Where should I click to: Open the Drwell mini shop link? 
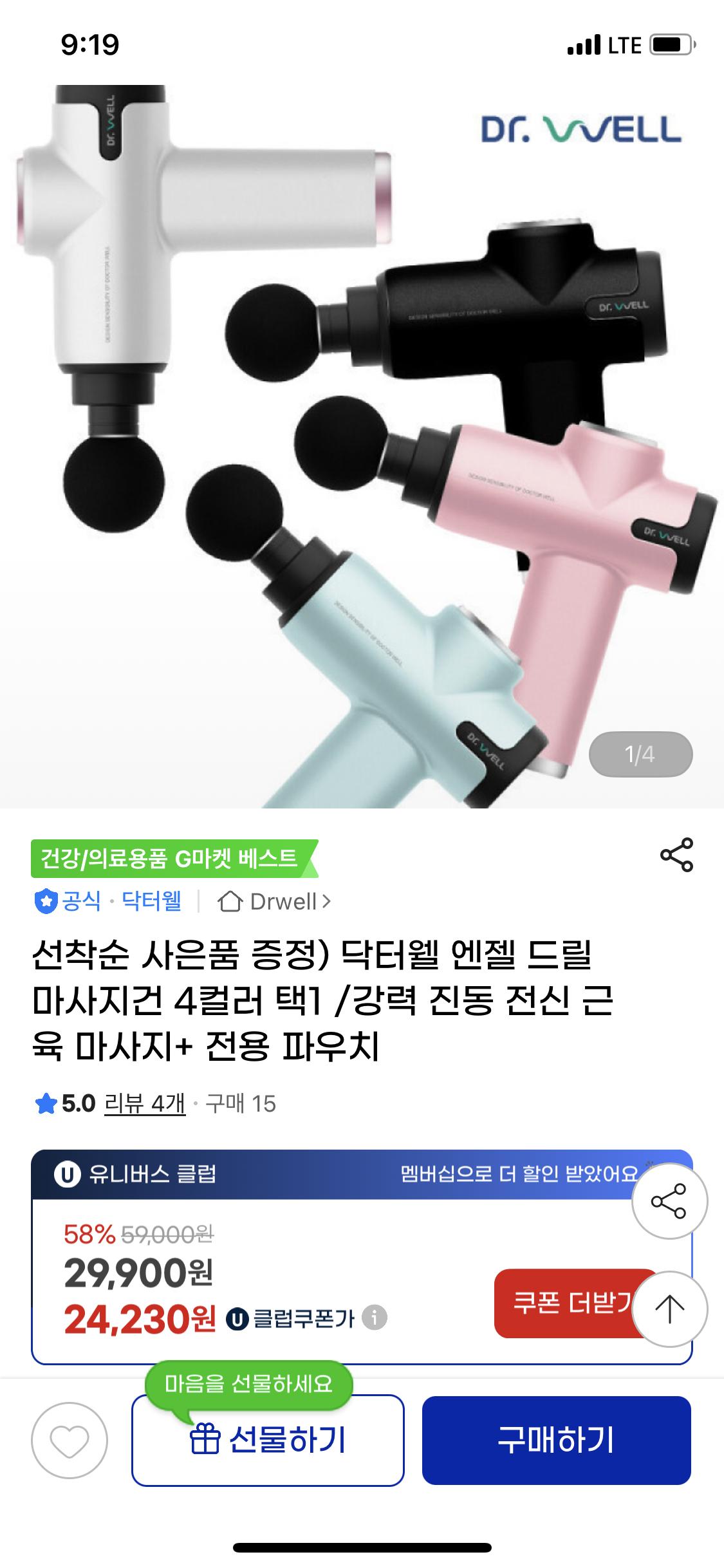tap(275, 902)
